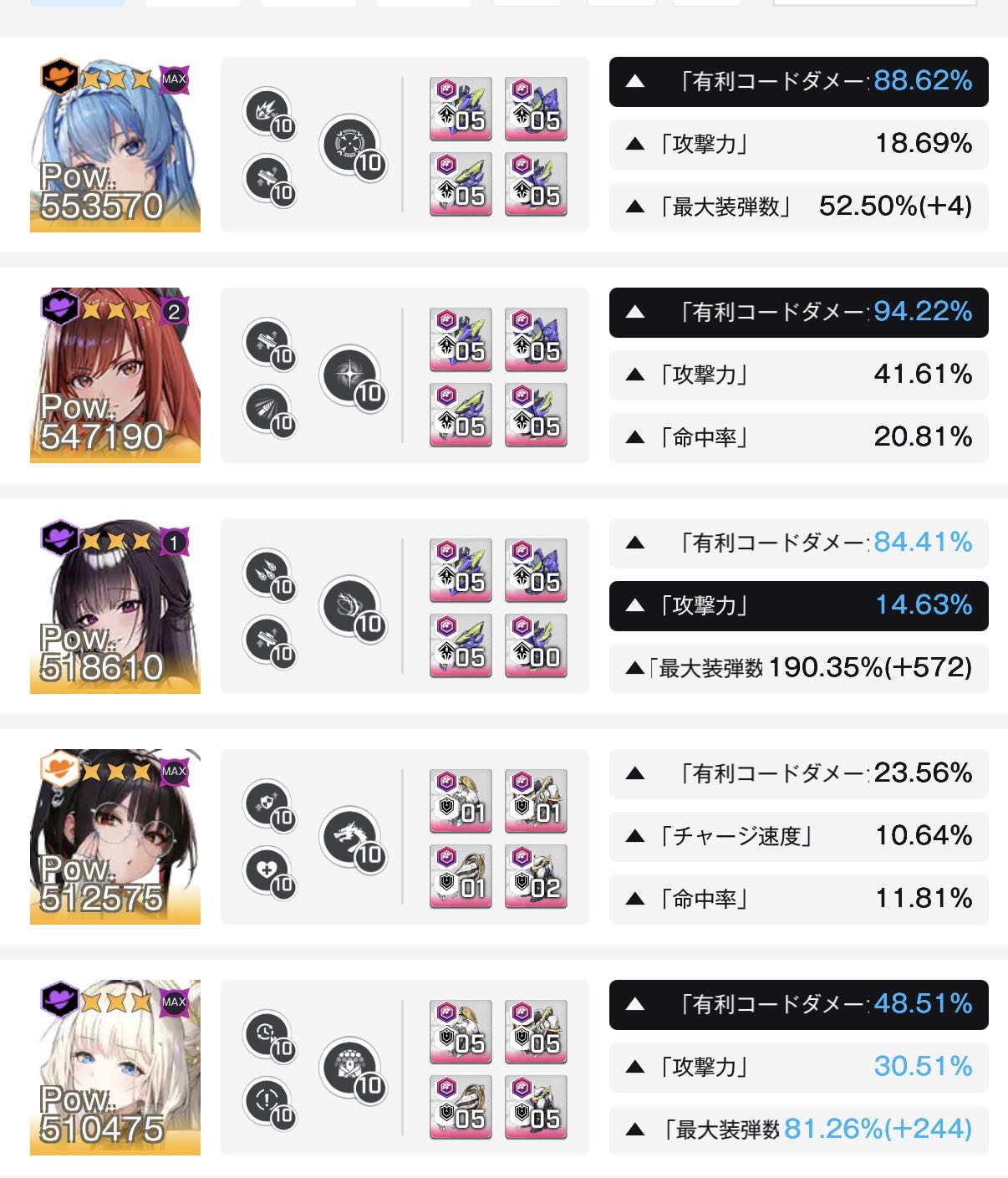Select the 命中率 20.81% stat
This screenshot has width=1008, height=1178.
pos(798,438)
